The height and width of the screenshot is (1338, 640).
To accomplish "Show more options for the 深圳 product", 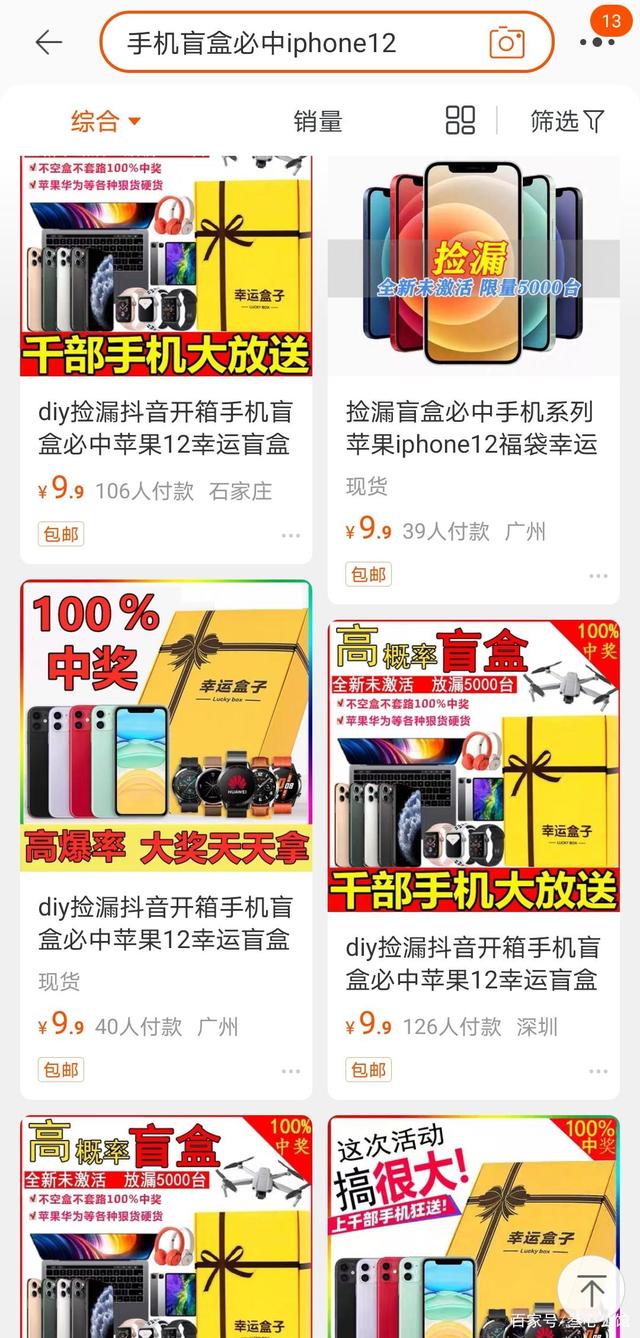I will (x=598, y=1071).
